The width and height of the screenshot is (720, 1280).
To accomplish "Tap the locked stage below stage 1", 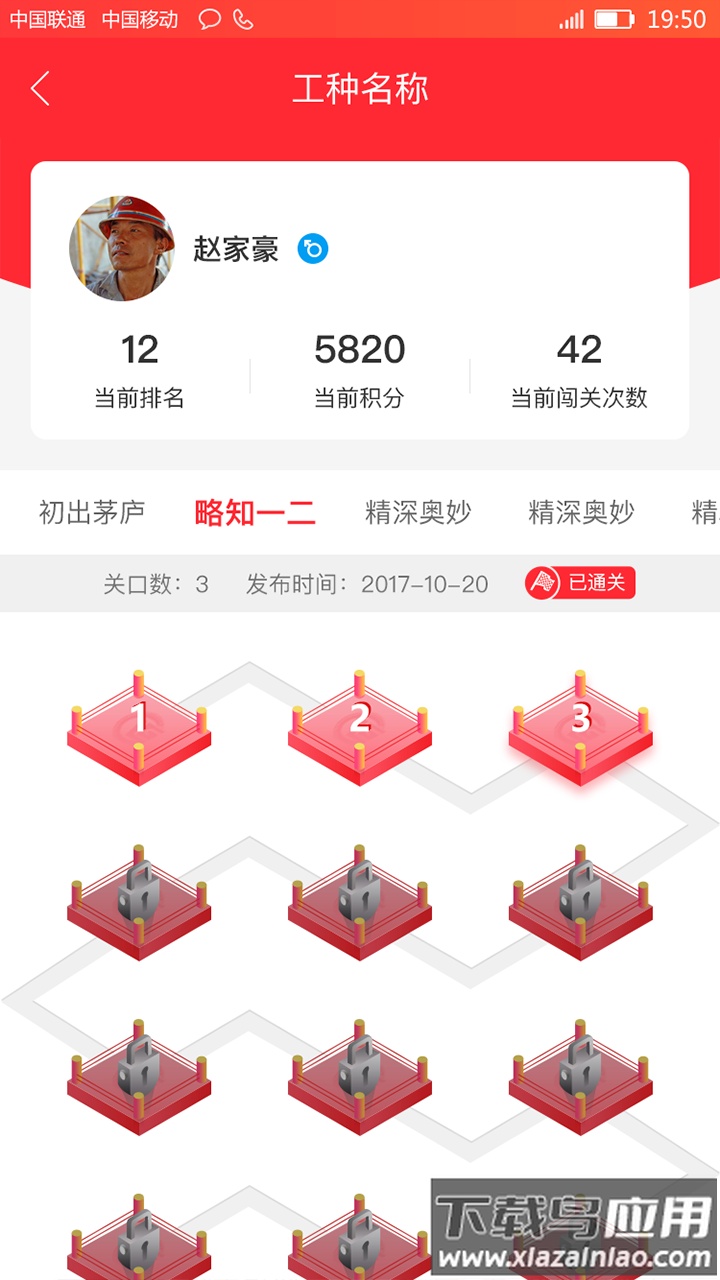I will click(x=140, y=900).
